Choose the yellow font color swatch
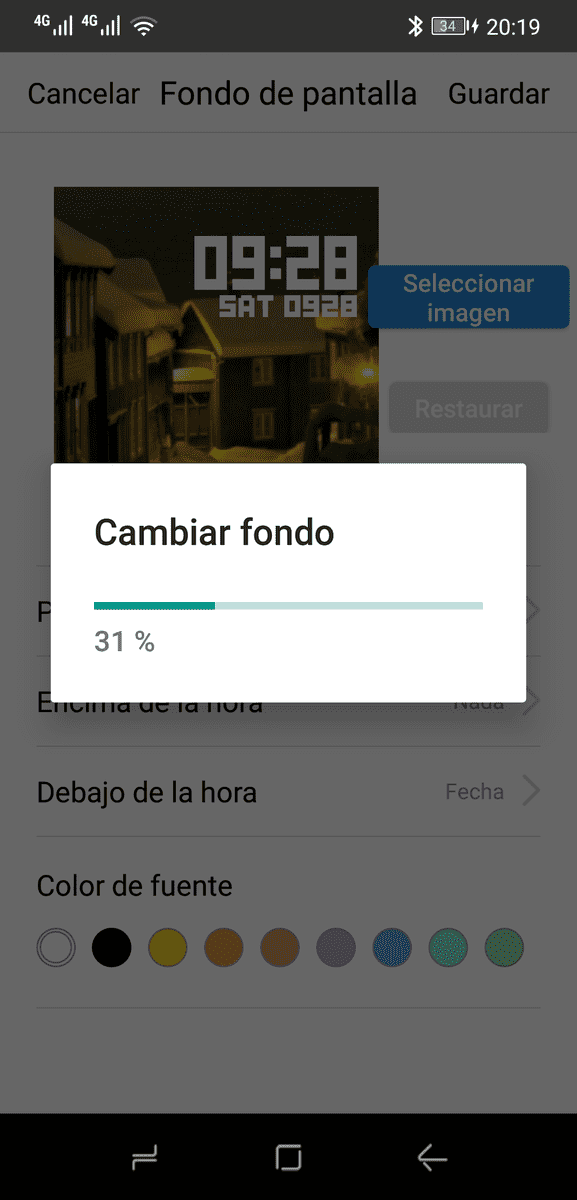 pyautogui.click(x=168, y=947)
